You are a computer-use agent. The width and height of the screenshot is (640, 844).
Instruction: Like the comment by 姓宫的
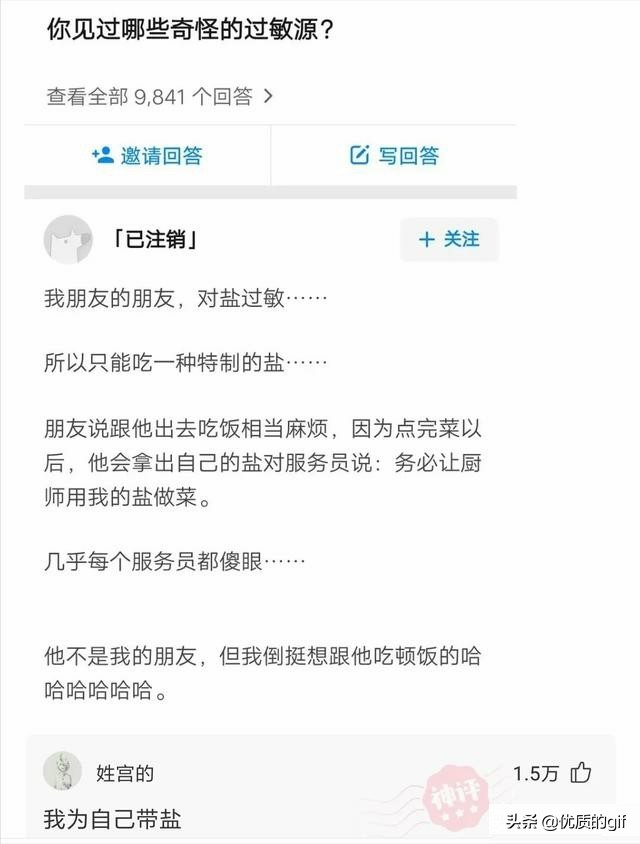(581, 772)
